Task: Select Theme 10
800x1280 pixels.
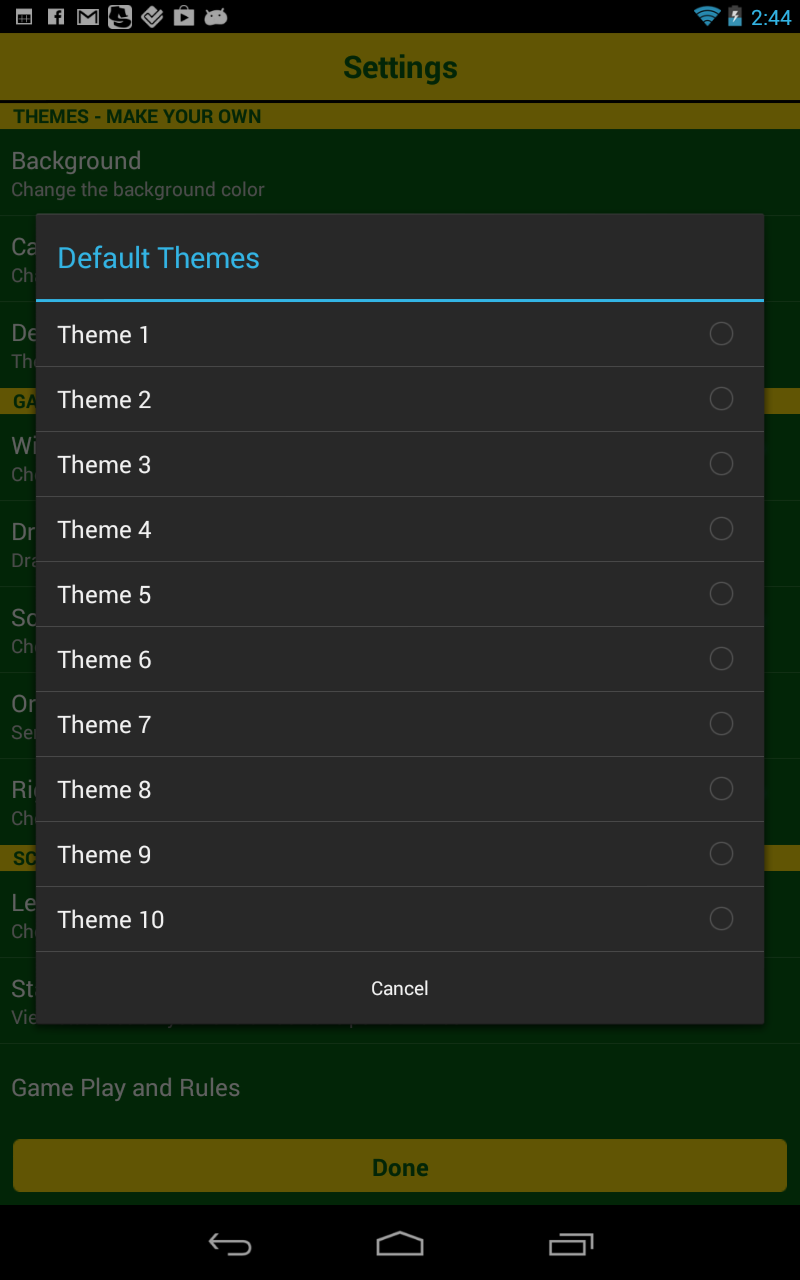Action: click(721, 919)
